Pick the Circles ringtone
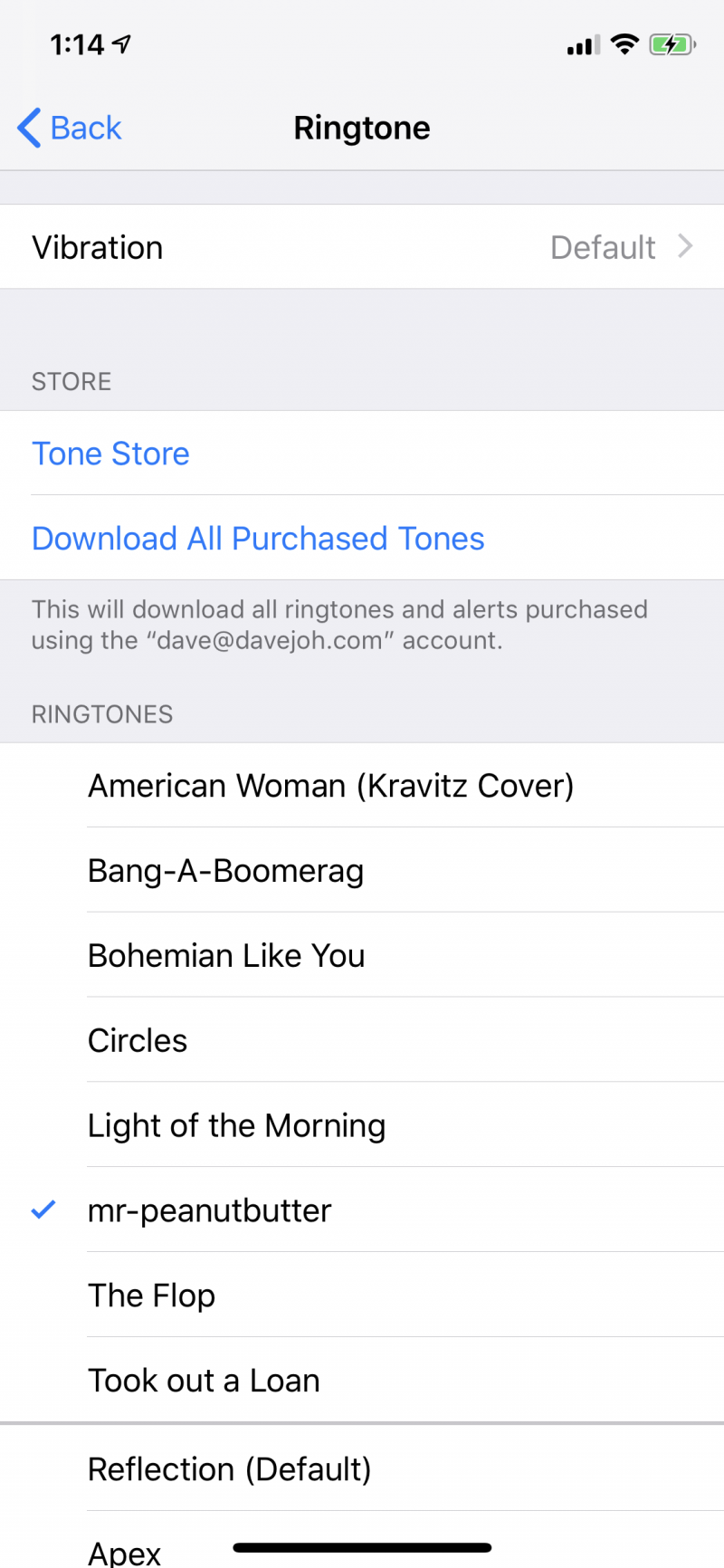 click(362, 1041)
